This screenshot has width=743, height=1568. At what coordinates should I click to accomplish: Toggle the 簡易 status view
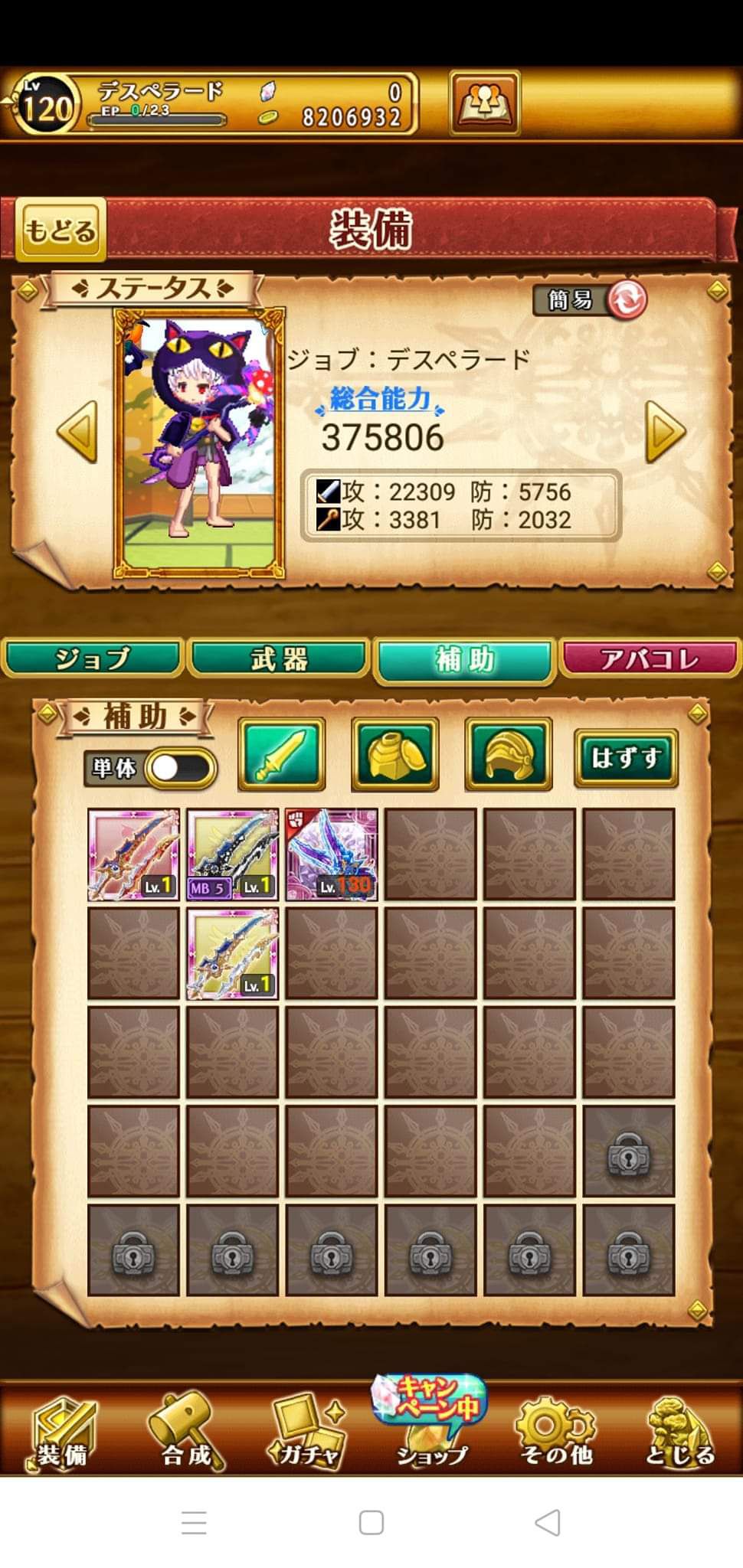590,300
